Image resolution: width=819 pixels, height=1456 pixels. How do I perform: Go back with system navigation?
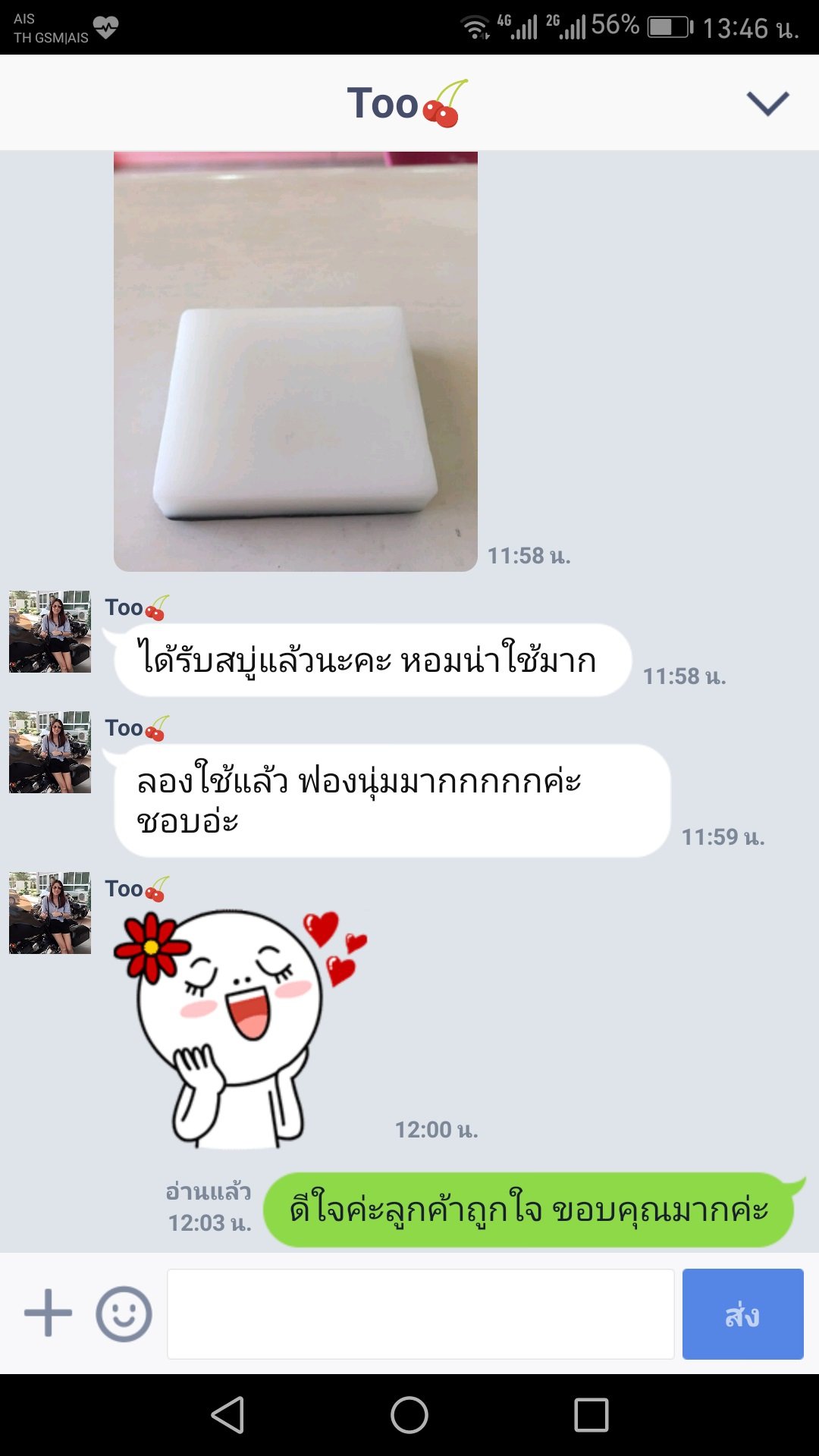click(227, 1415)
